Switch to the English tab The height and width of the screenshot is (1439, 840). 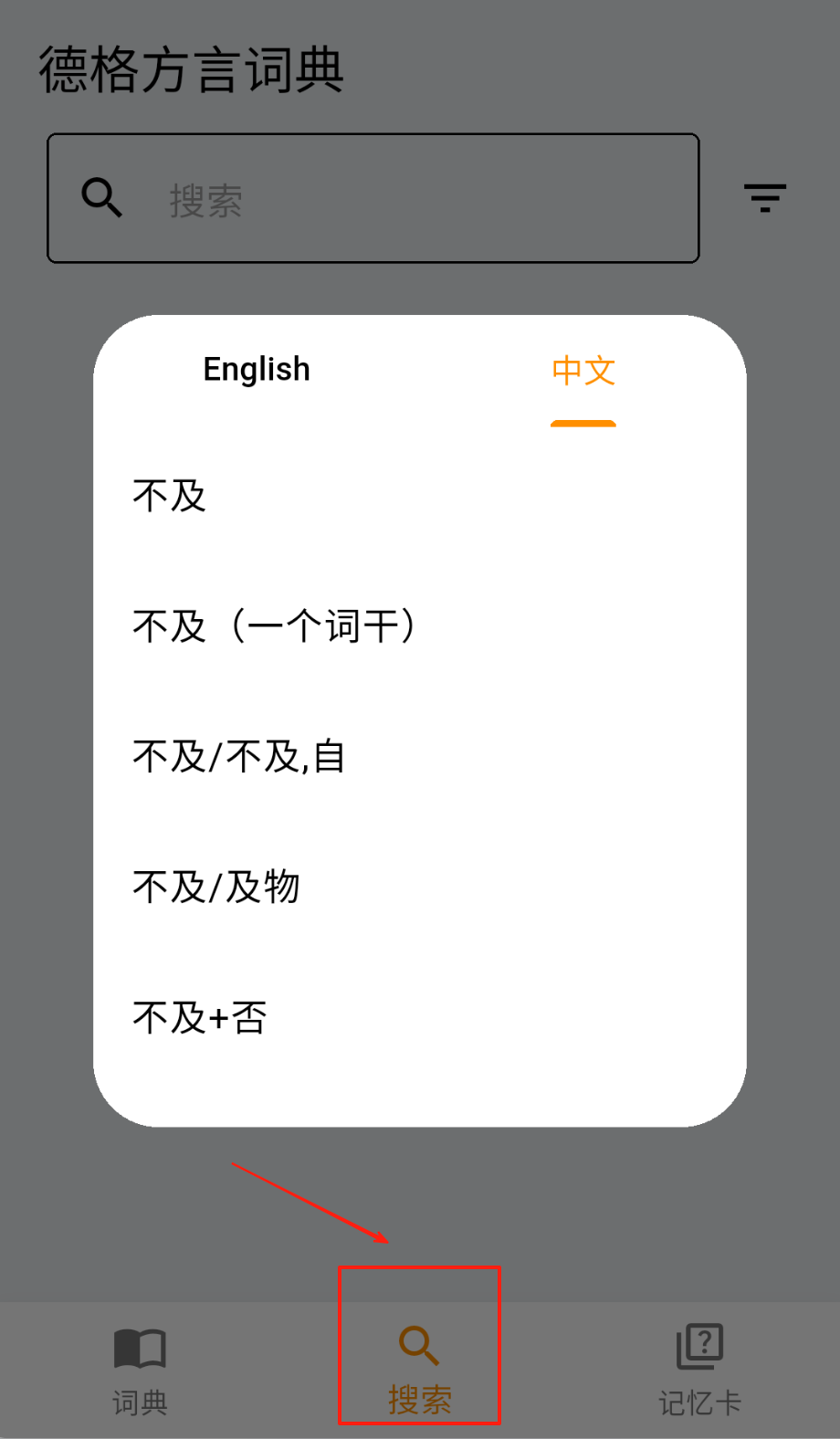point(257,370)
